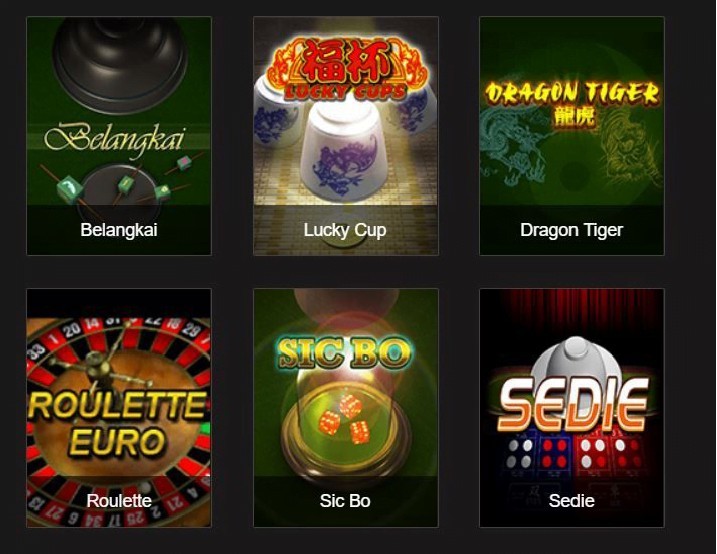Launch the Lucky Cup game
717x554 pixels.
point(345,136)
